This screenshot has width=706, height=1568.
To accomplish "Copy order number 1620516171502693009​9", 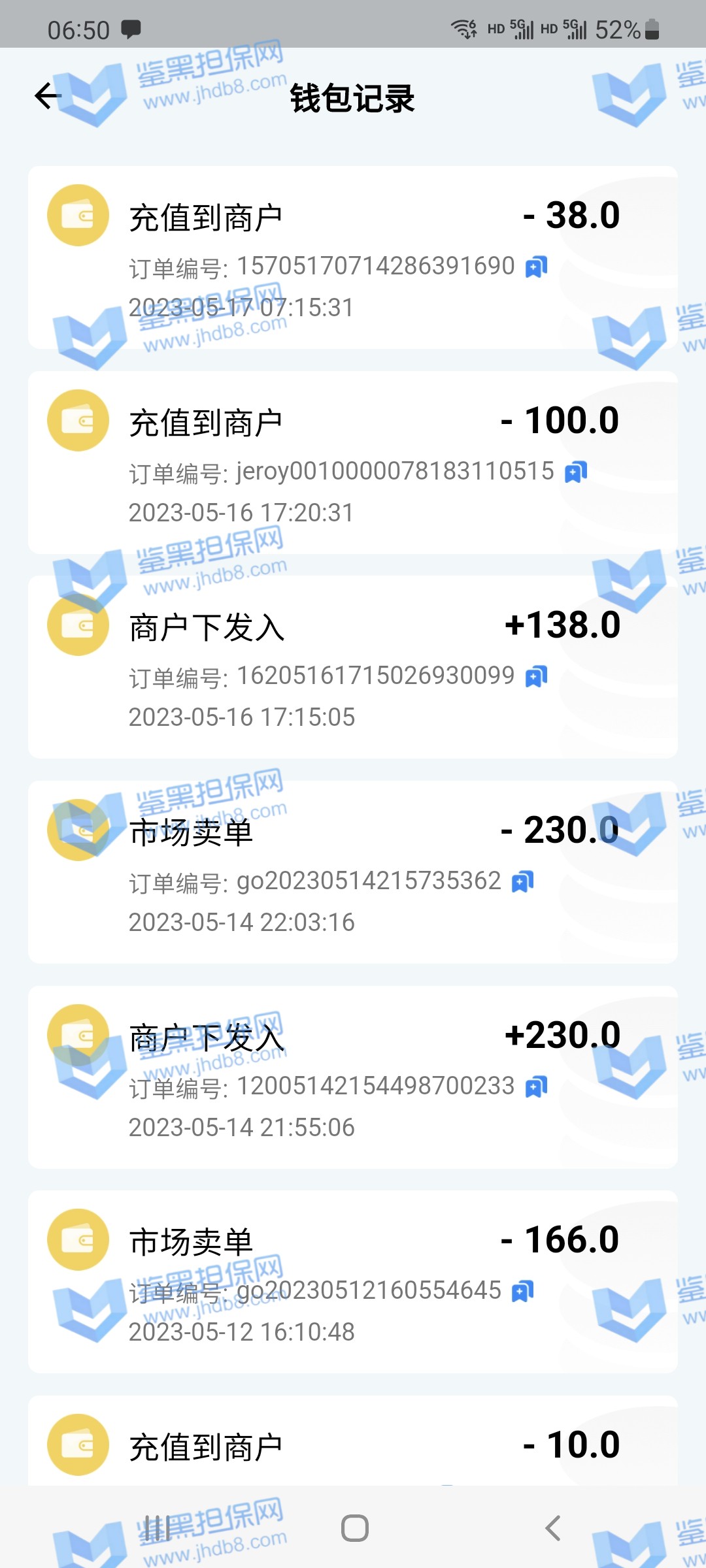I will (536, 677).
